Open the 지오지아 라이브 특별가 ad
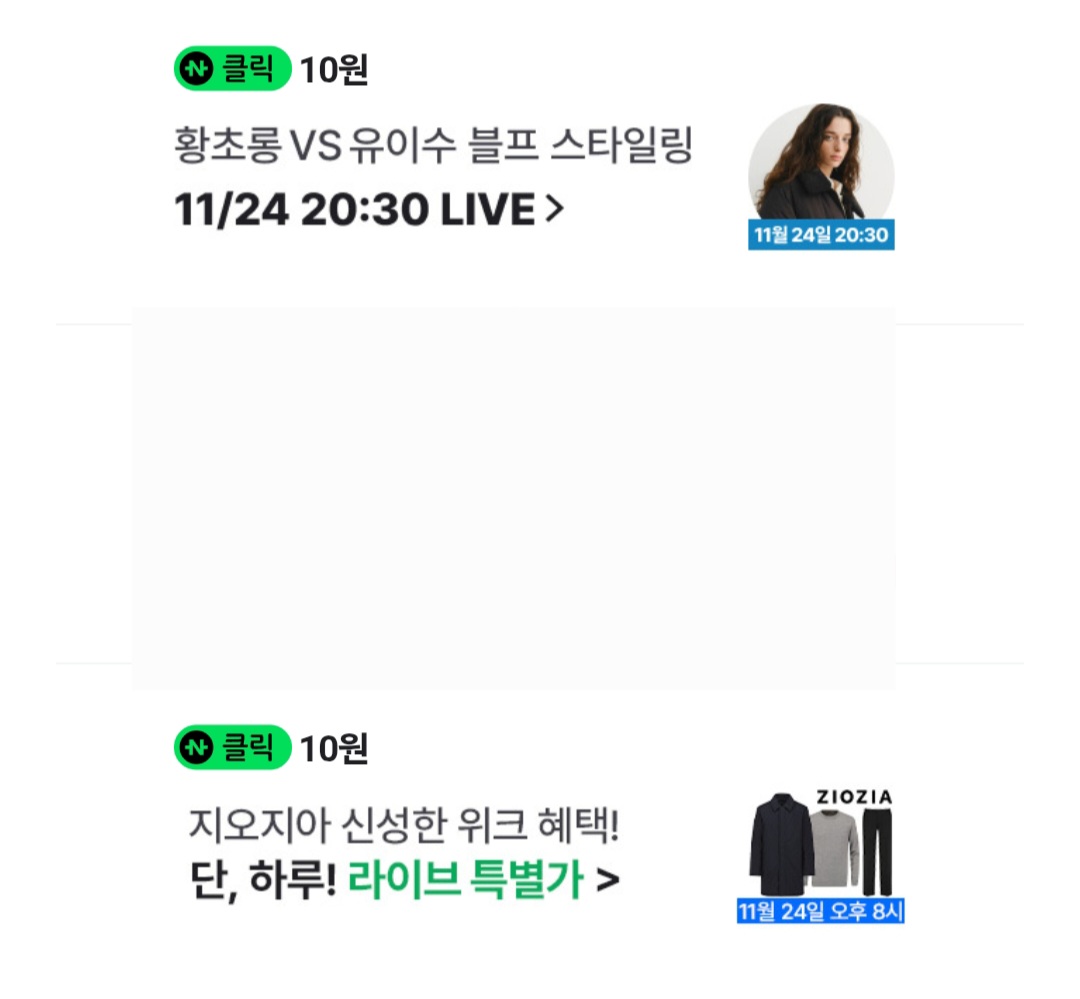Screen dimensions: 1080x999 405,854
